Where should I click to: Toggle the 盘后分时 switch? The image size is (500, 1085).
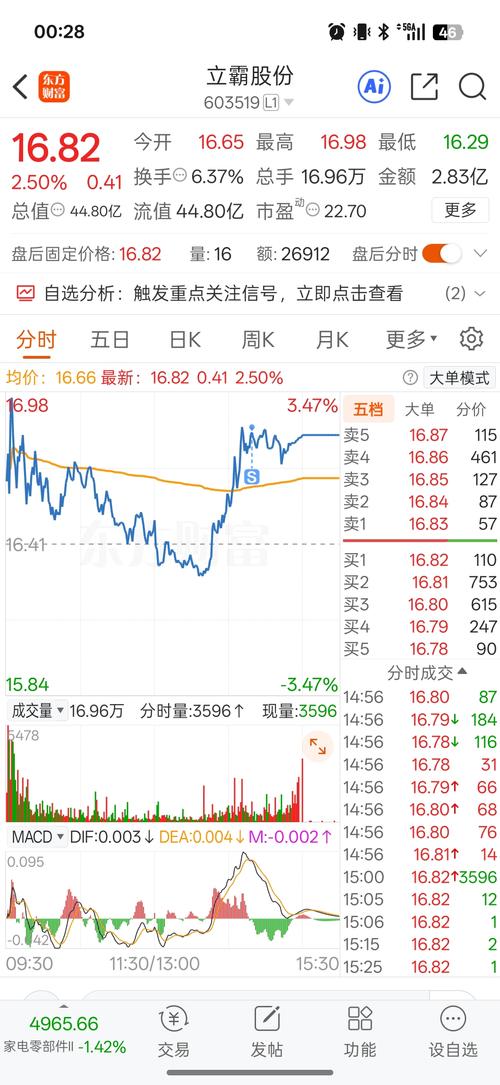coord(442,254)
